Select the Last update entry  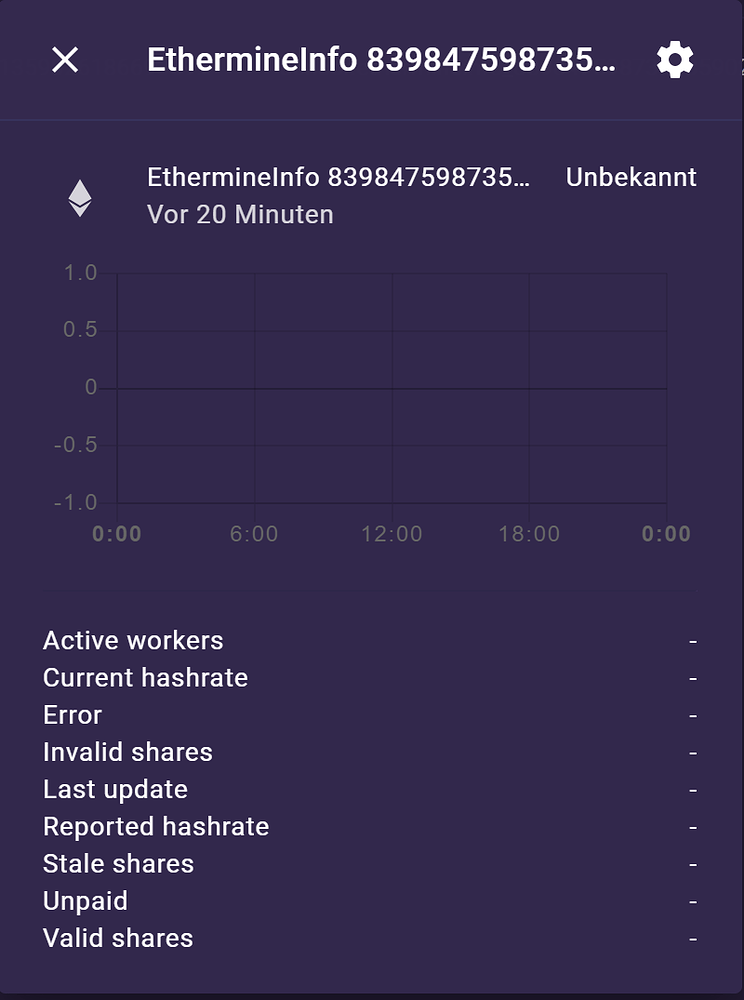pos(114,789)
